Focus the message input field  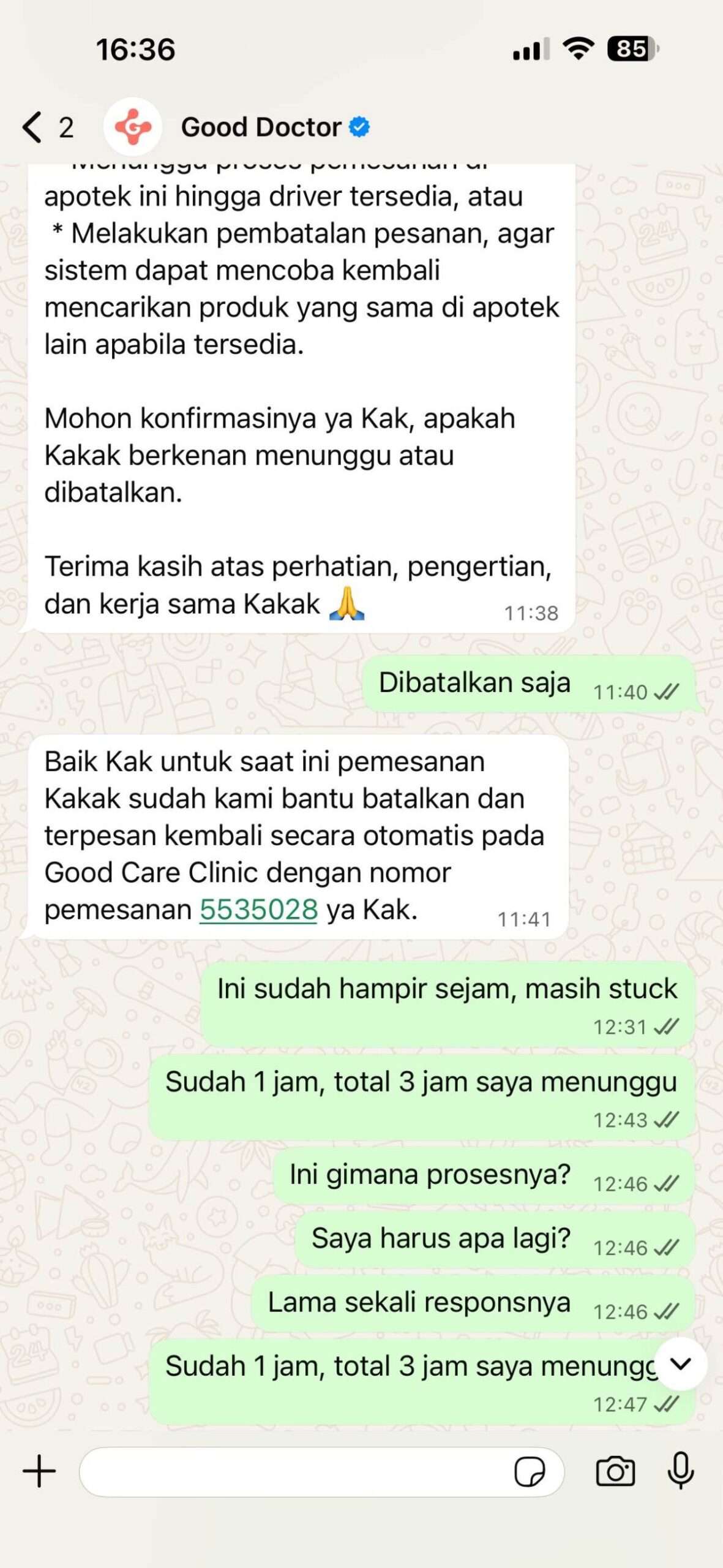point(294,1471)
